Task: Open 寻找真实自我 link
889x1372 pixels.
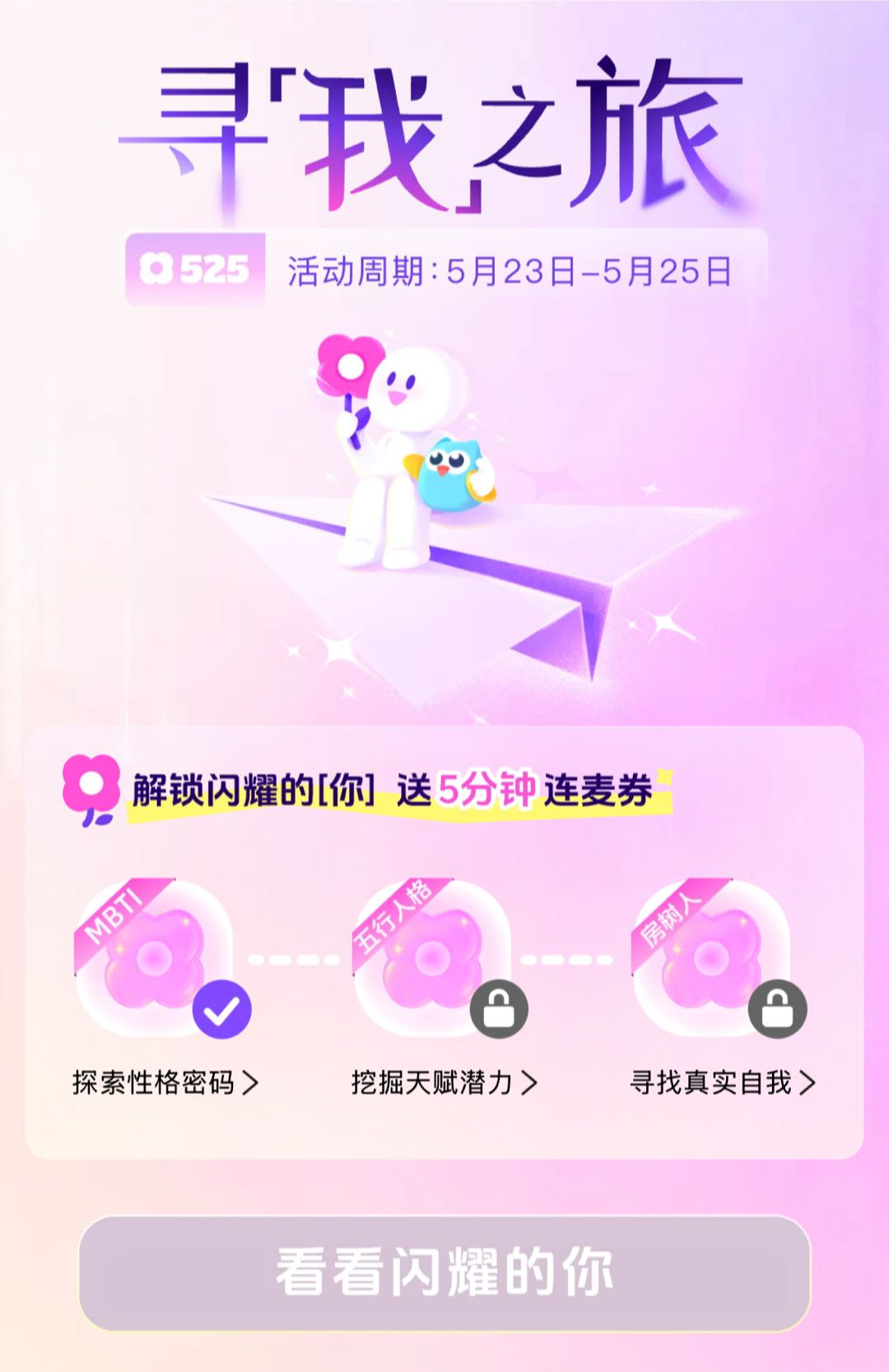Action: (722, 1082)
